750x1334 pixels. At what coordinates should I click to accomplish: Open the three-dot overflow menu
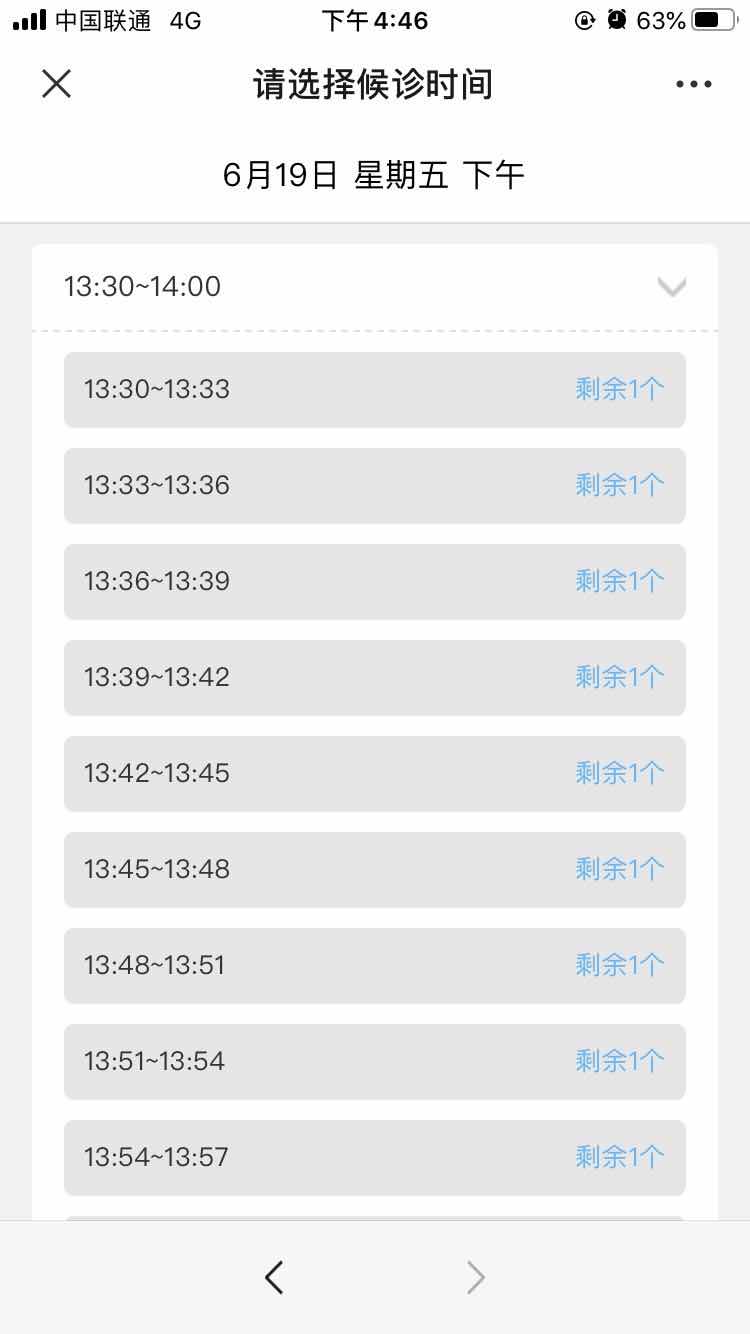[693, 84]
